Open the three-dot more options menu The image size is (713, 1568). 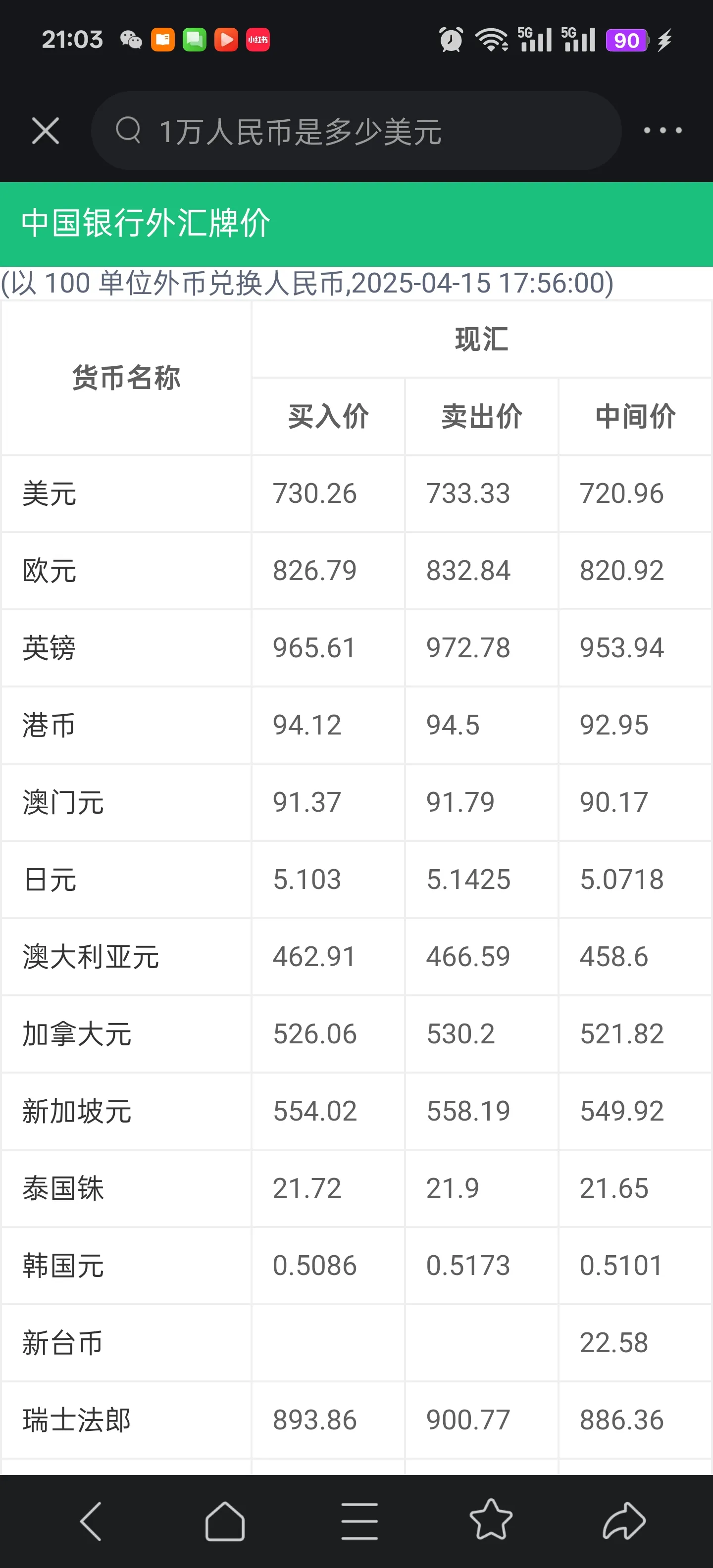pos(663,130)
